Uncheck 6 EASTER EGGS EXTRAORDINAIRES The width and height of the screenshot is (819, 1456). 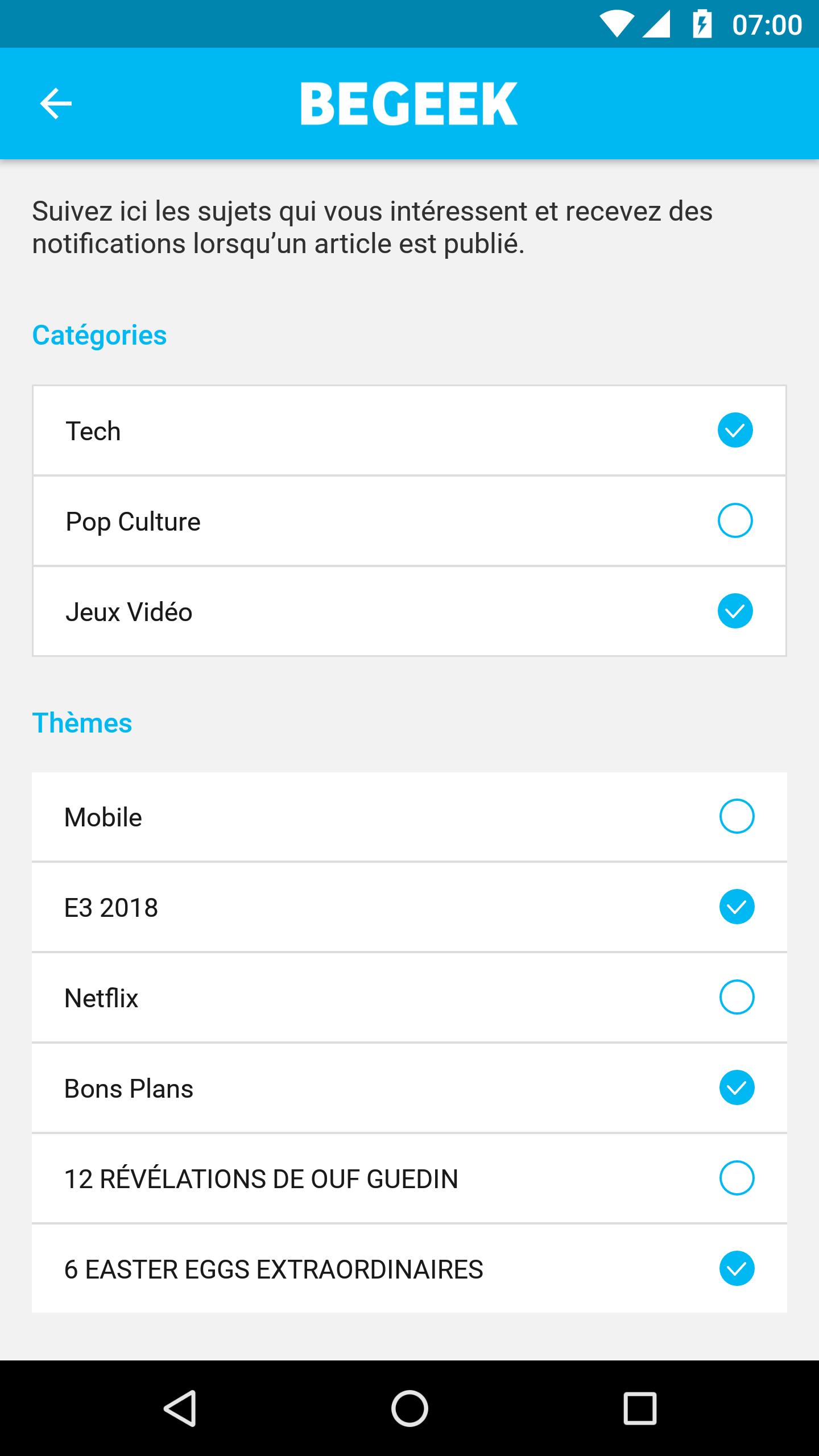point(737,1268)
